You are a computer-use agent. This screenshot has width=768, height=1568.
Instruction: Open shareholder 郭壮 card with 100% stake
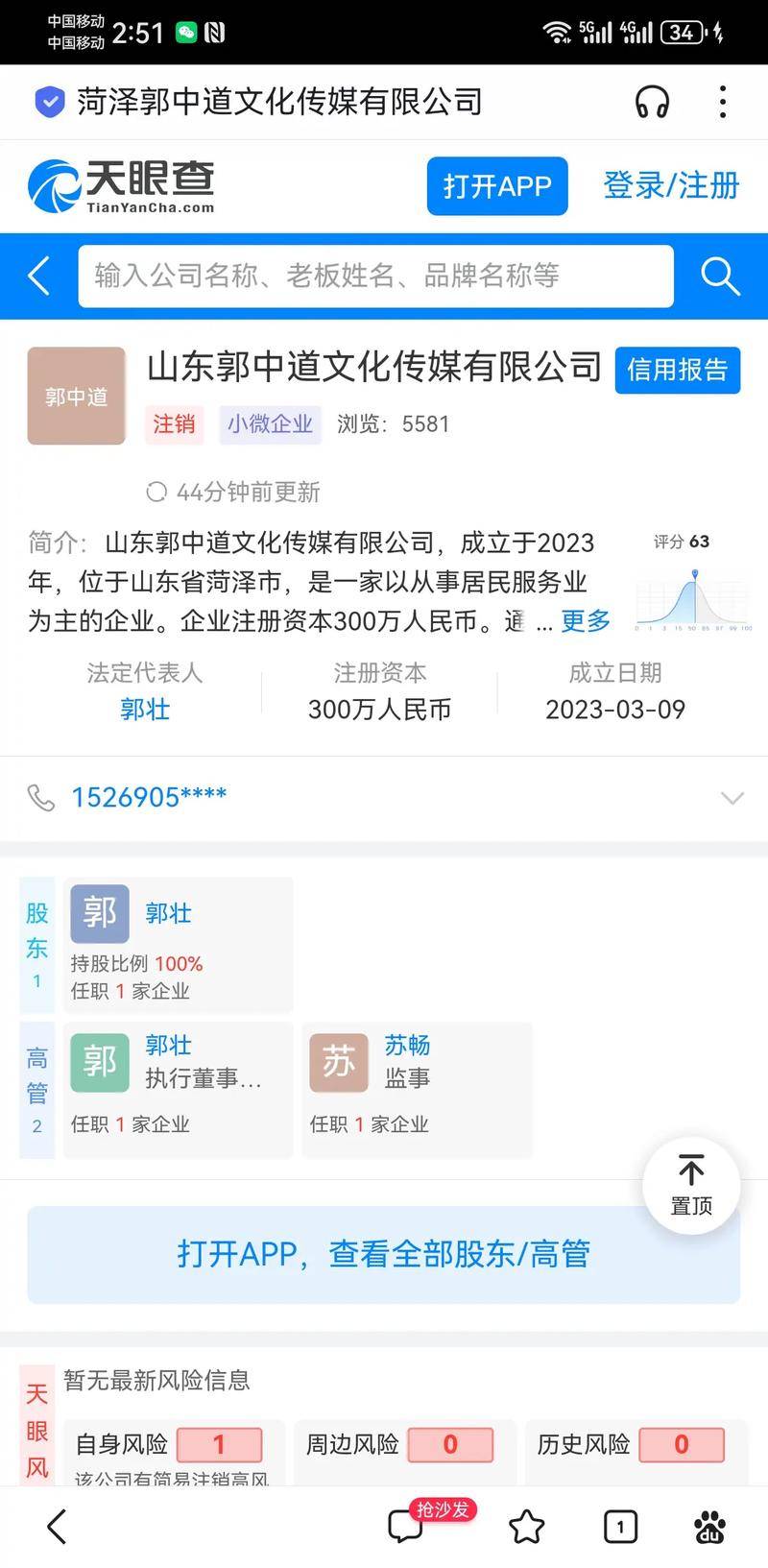coord(178,944)
